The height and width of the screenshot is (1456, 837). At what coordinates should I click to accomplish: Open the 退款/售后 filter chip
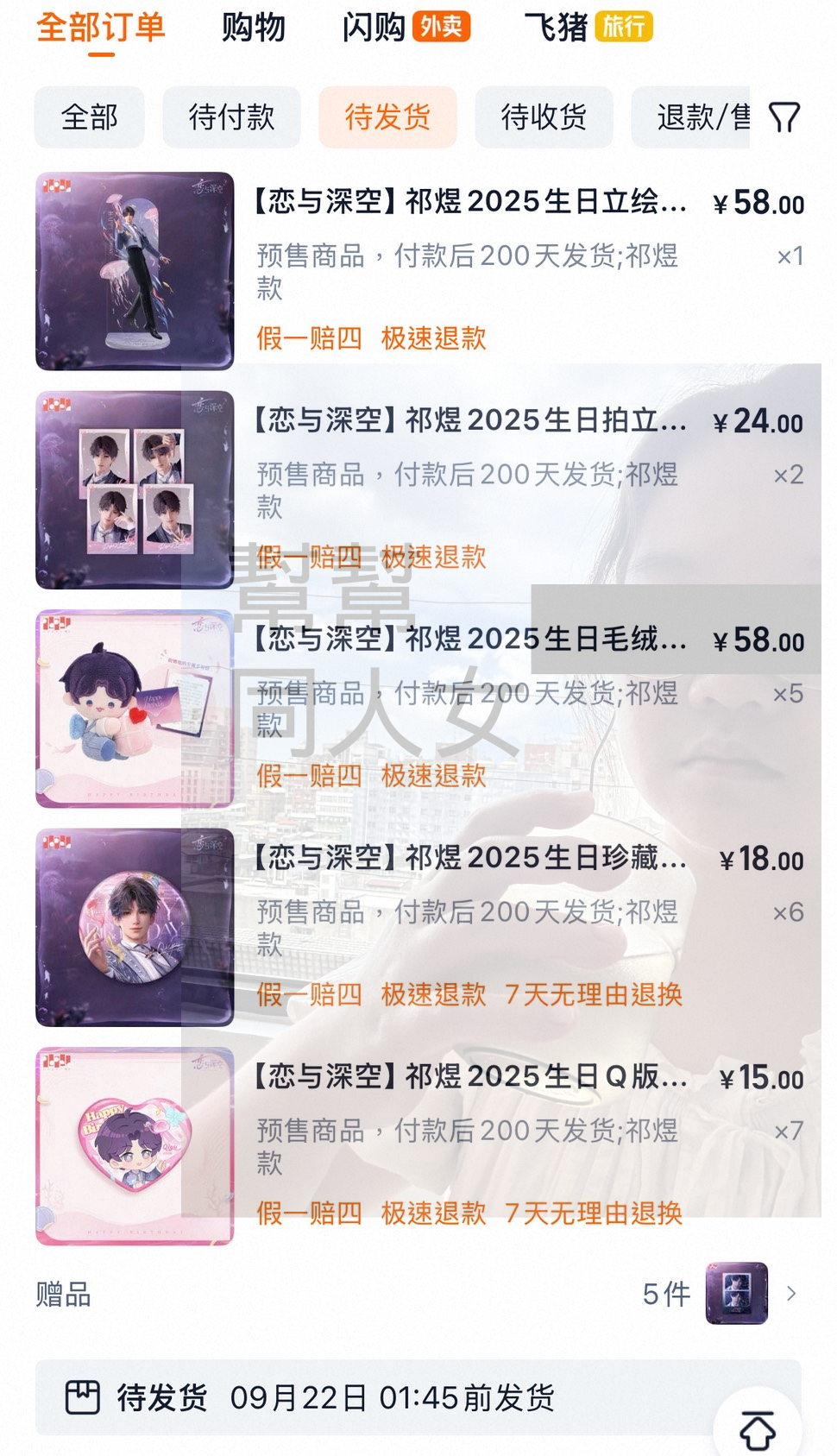click(x=690, y=117)
